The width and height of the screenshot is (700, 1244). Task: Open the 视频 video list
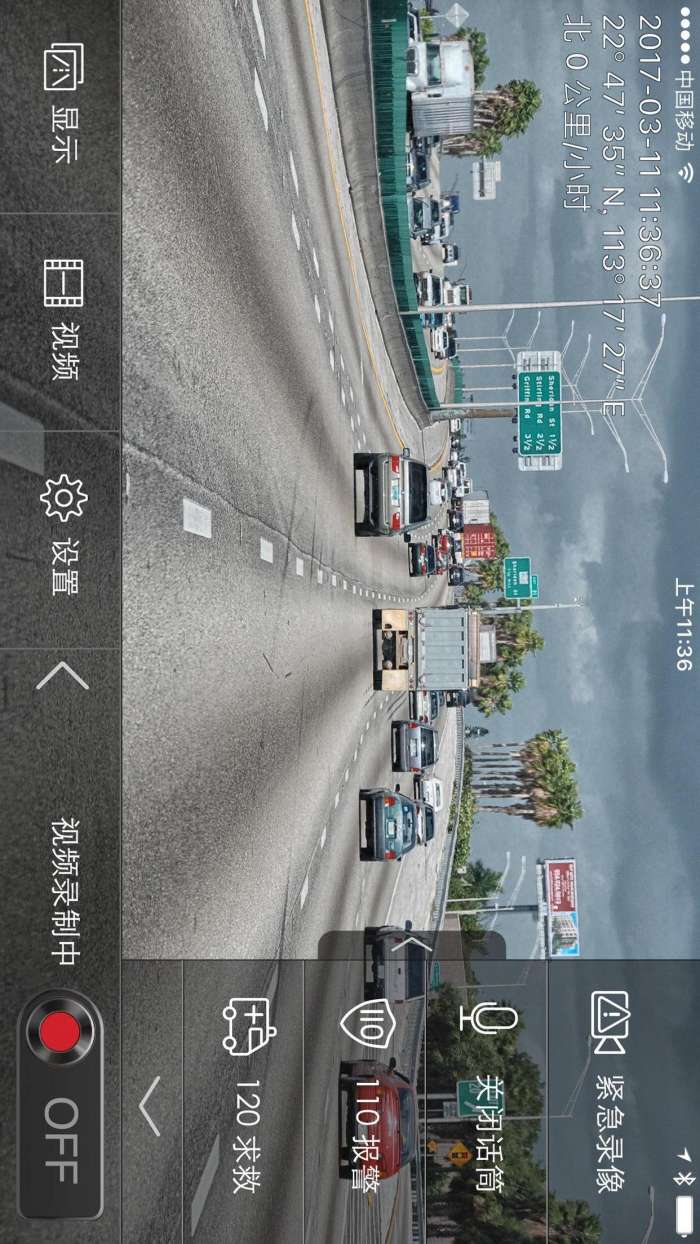tap(62, 320)
